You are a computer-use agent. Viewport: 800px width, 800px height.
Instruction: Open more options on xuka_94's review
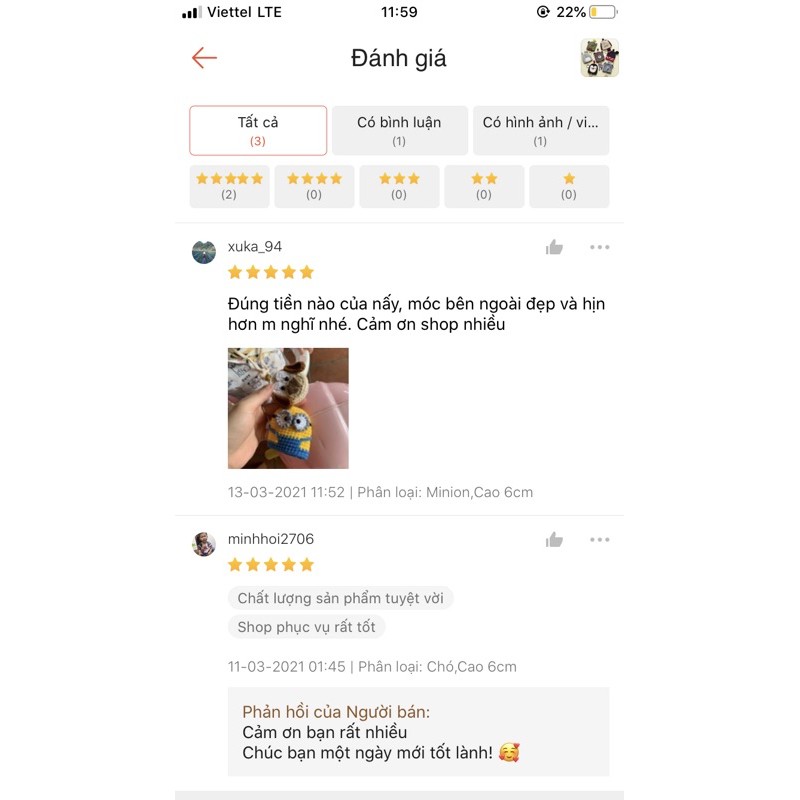coord(599,247)
